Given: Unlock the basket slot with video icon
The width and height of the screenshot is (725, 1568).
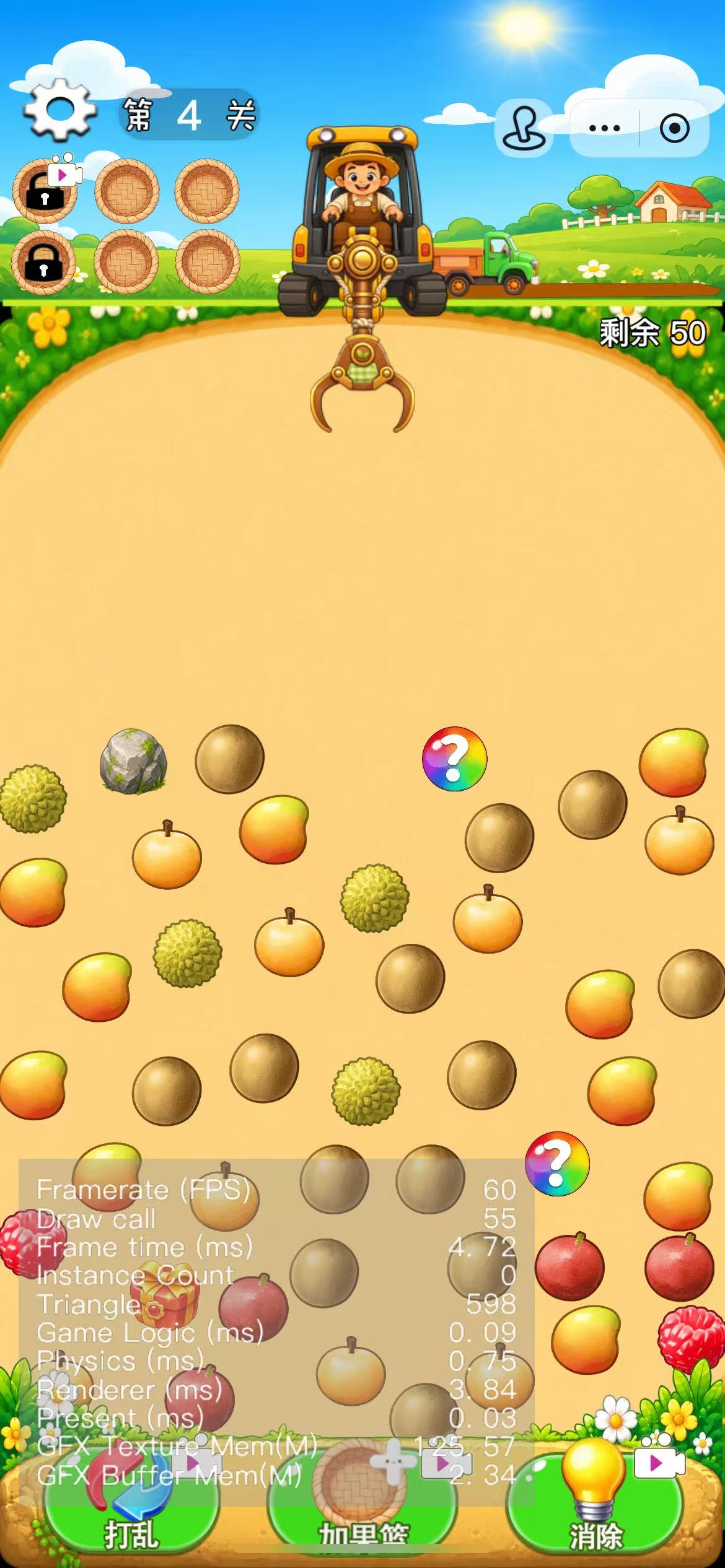Looking at the screenshot, I should click(45, 190).
